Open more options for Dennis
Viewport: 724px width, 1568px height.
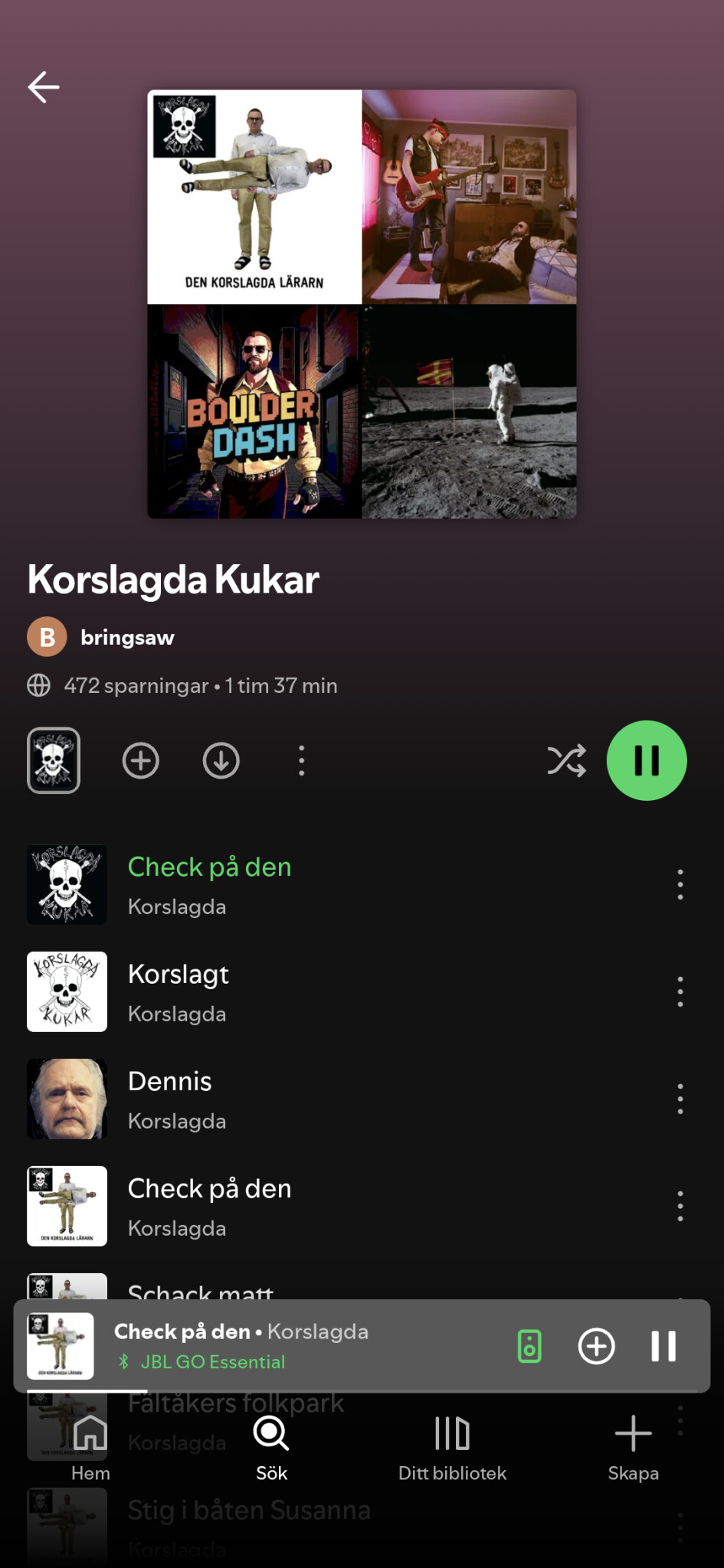click(x=680, y=1099)
